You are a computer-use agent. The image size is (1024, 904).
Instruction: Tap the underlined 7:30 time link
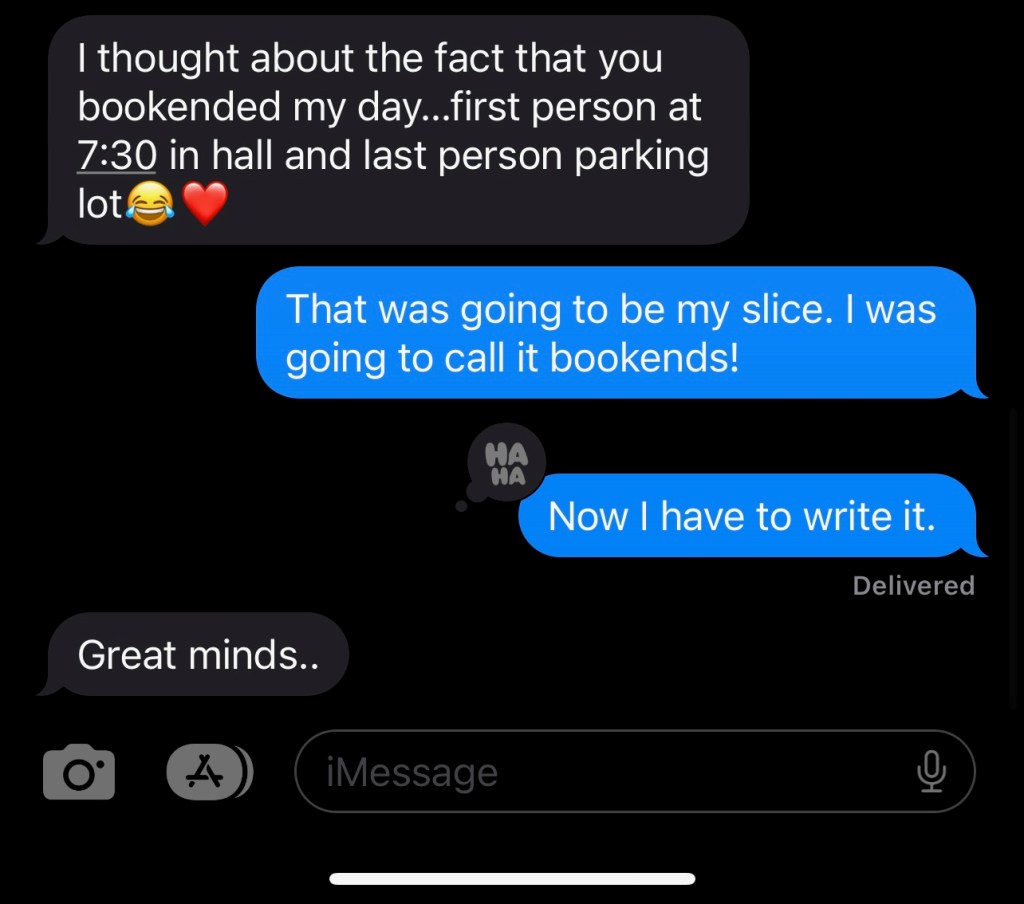(117, 156)
